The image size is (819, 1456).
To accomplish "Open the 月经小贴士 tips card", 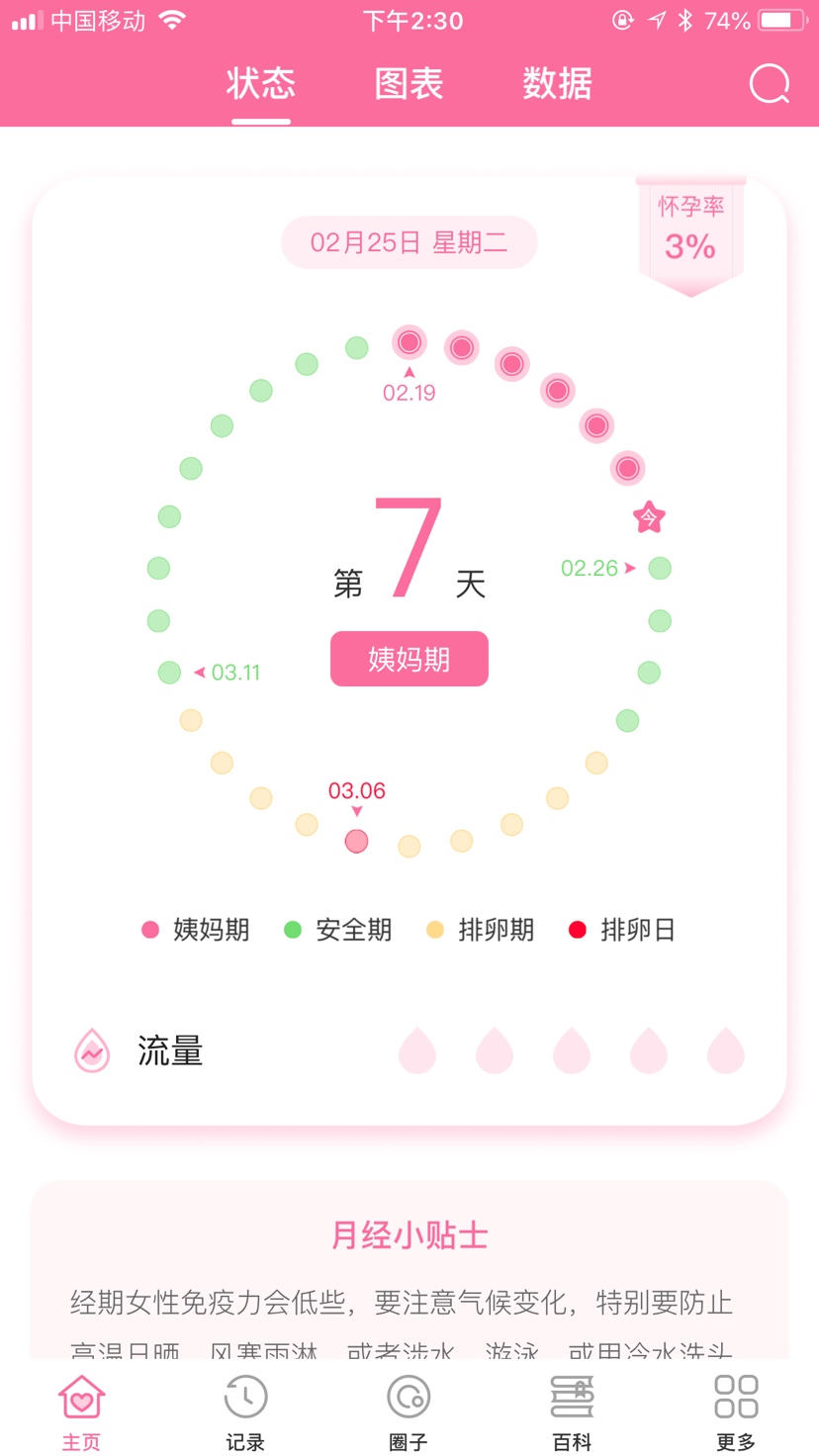I will click(409, 1276).
